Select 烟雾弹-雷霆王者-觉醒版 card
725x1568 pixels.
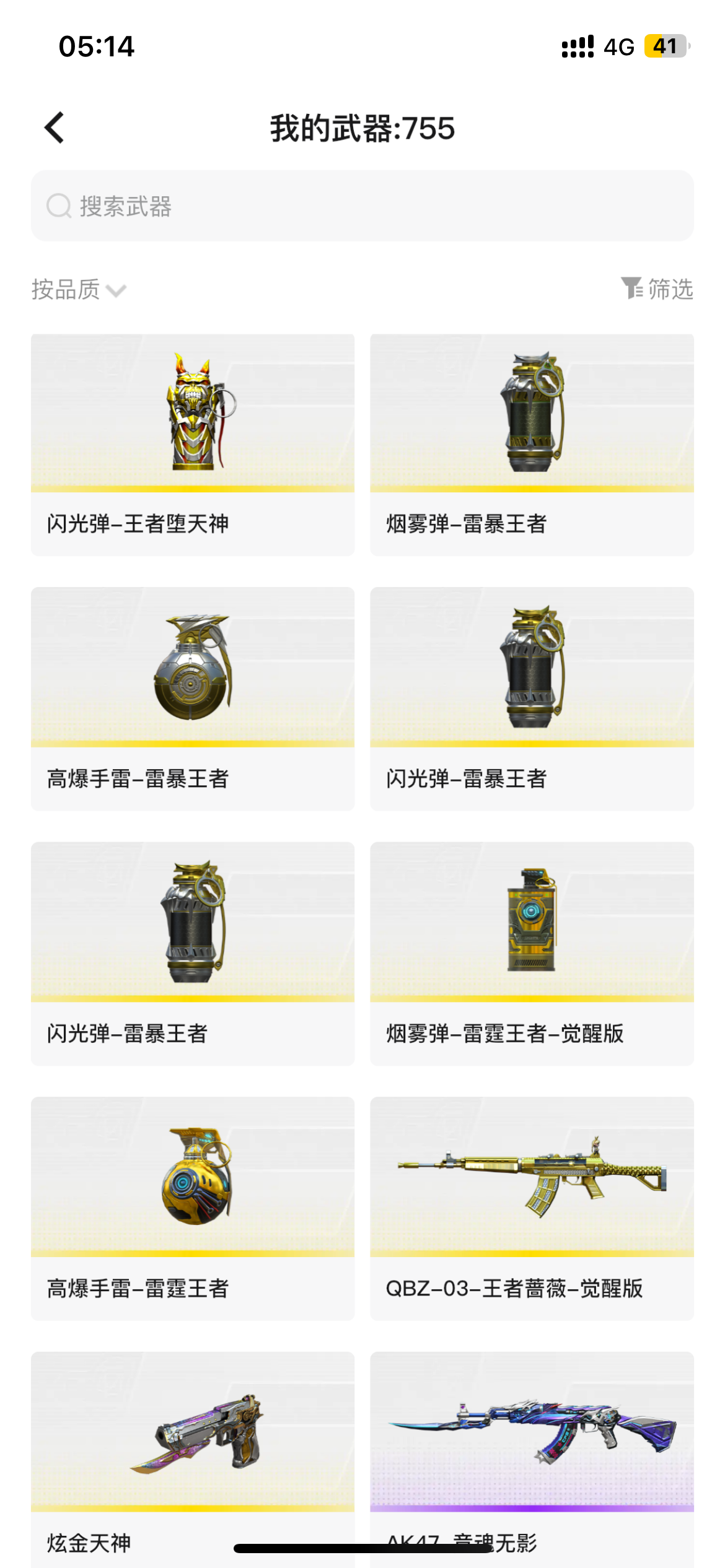tap(532, 954)
